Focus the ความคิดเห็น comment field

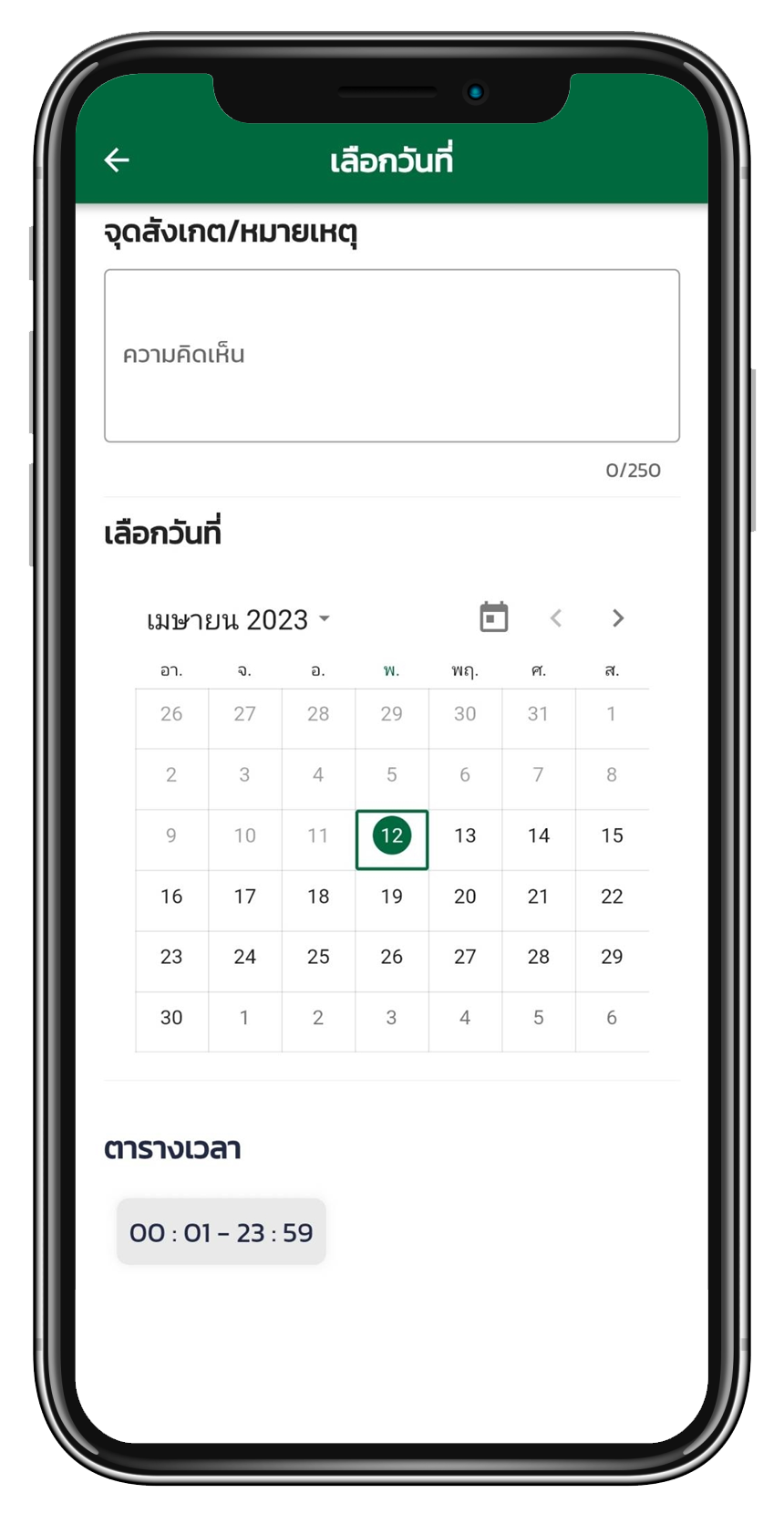[391, 355]
